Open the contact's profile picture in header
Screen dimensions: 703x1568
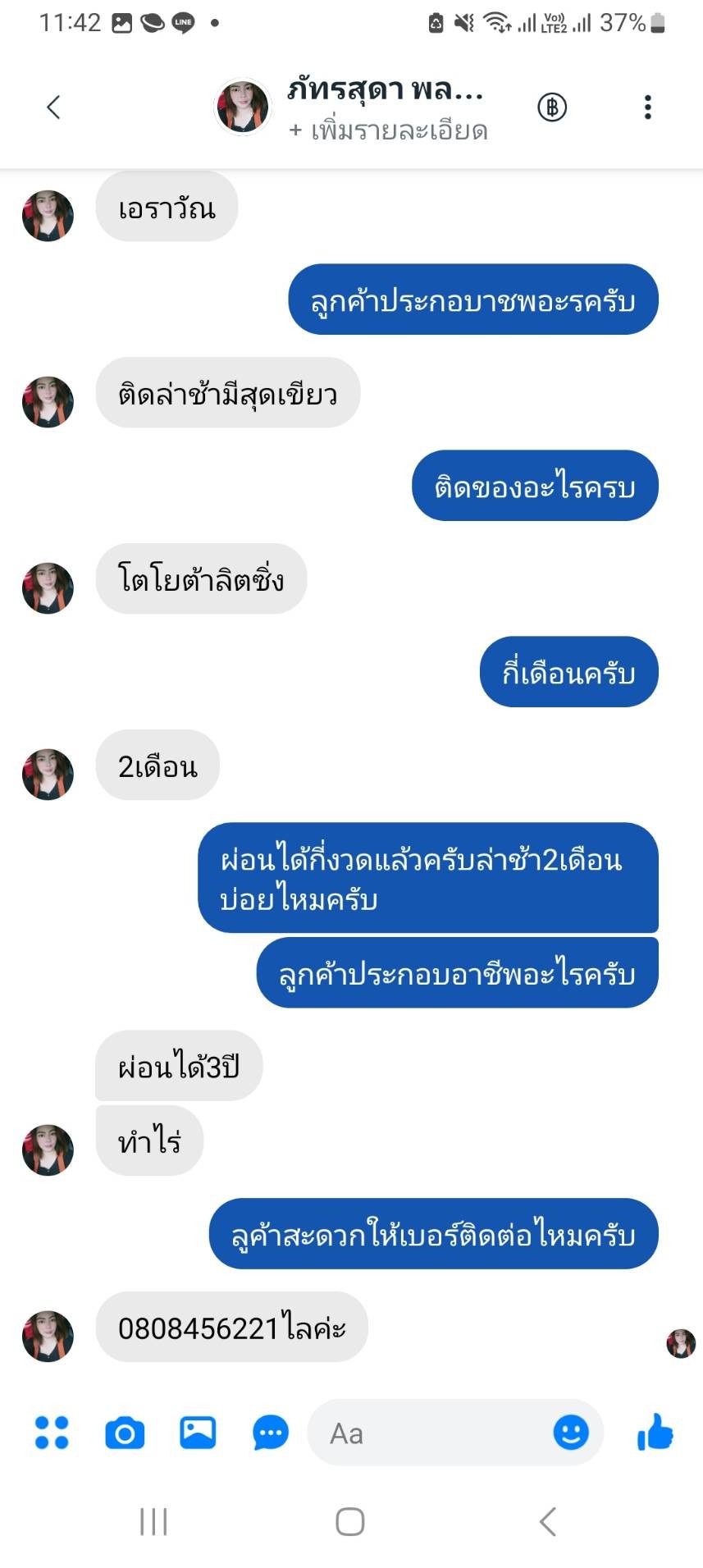point(242,107)
